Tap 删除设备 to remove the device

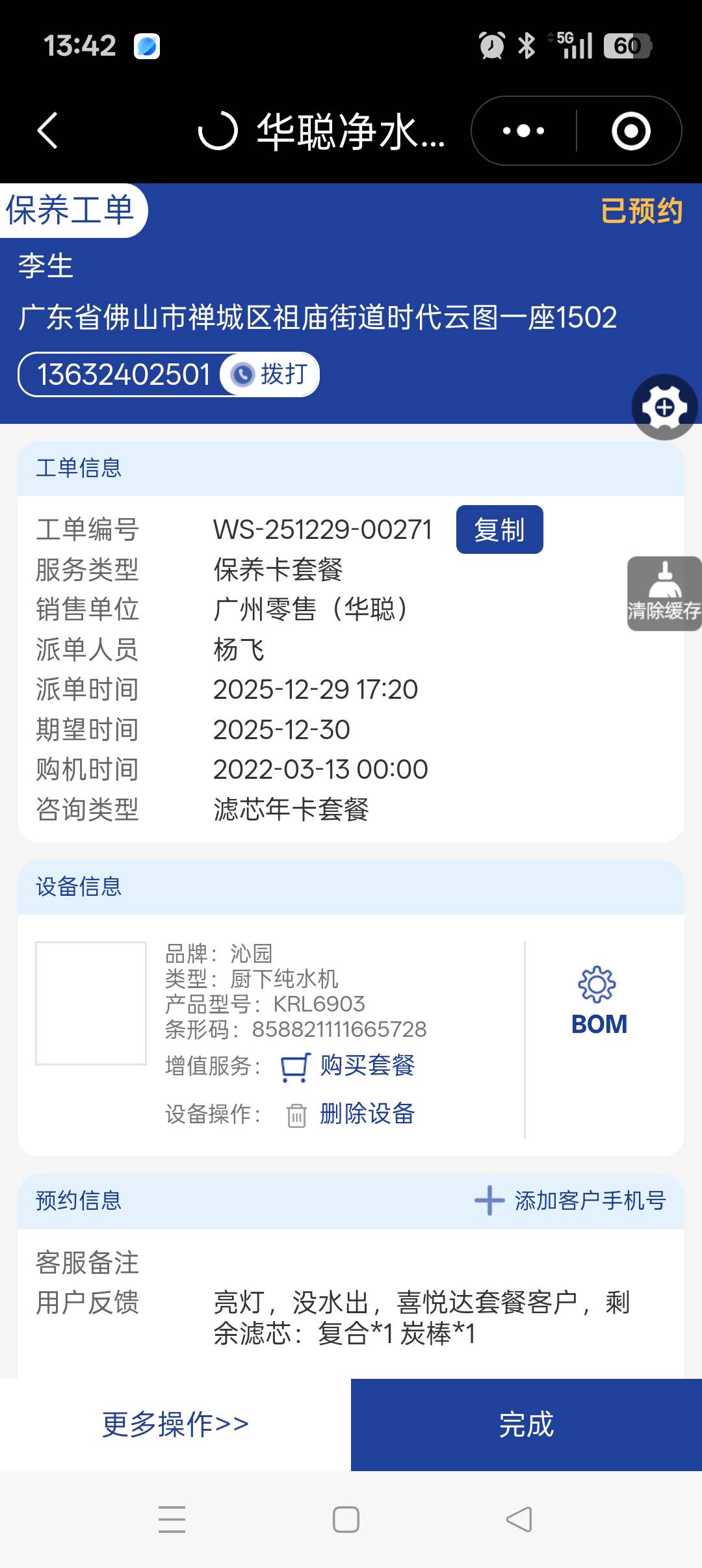pyautogui.click(x=366, y=1114)
